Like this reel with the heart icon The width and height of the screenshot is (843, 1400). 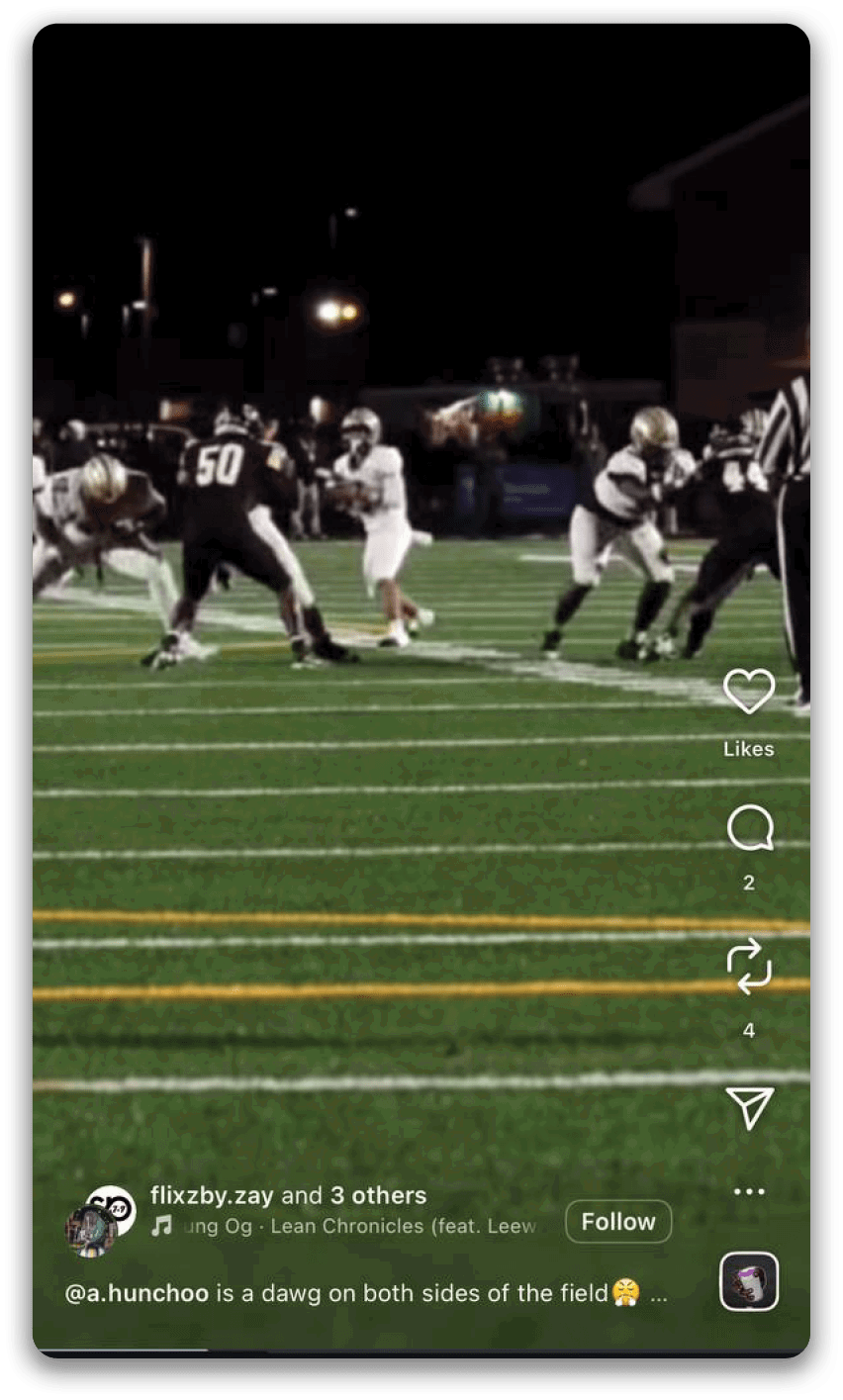pos(749,692)
